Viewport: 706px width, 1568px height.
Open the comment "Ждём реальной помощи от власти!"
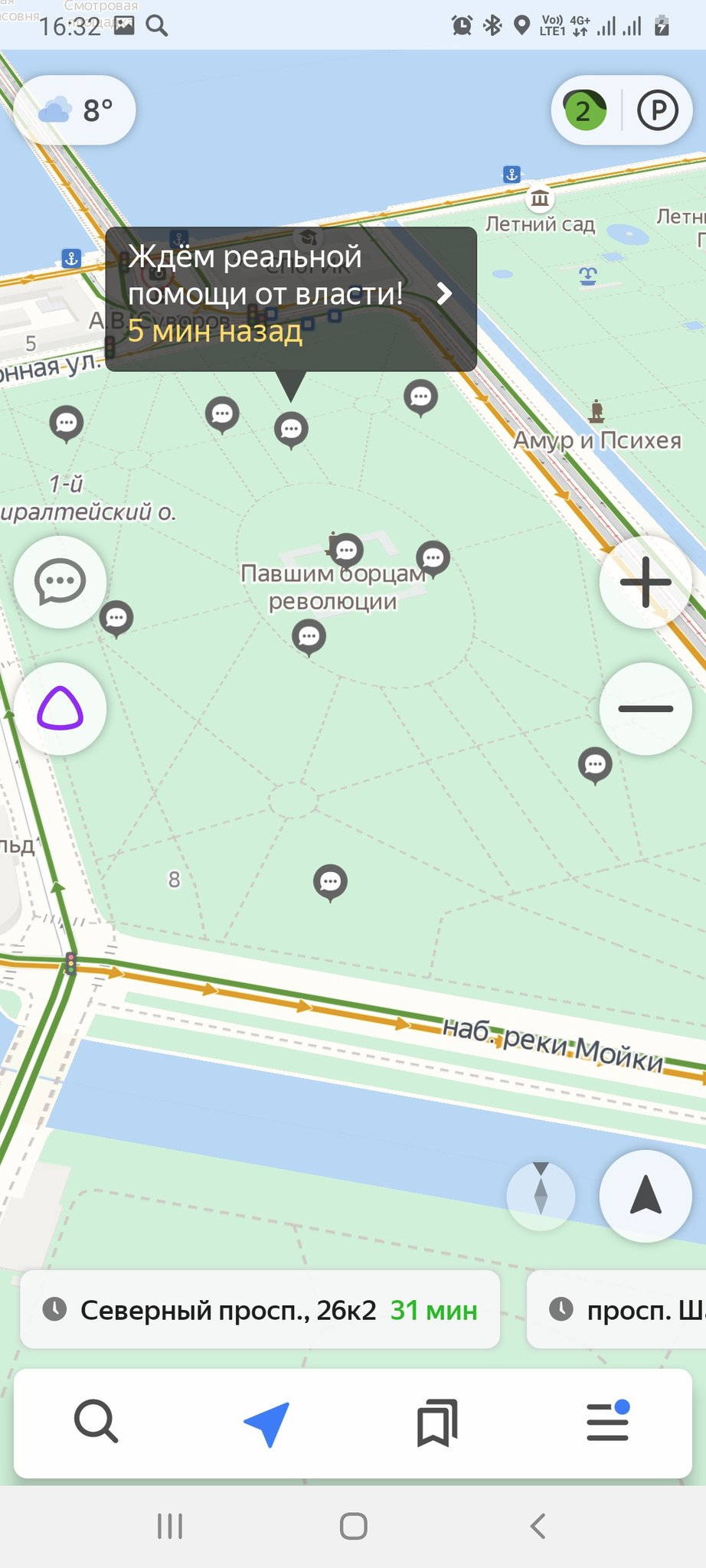click(x=291, y=299)
